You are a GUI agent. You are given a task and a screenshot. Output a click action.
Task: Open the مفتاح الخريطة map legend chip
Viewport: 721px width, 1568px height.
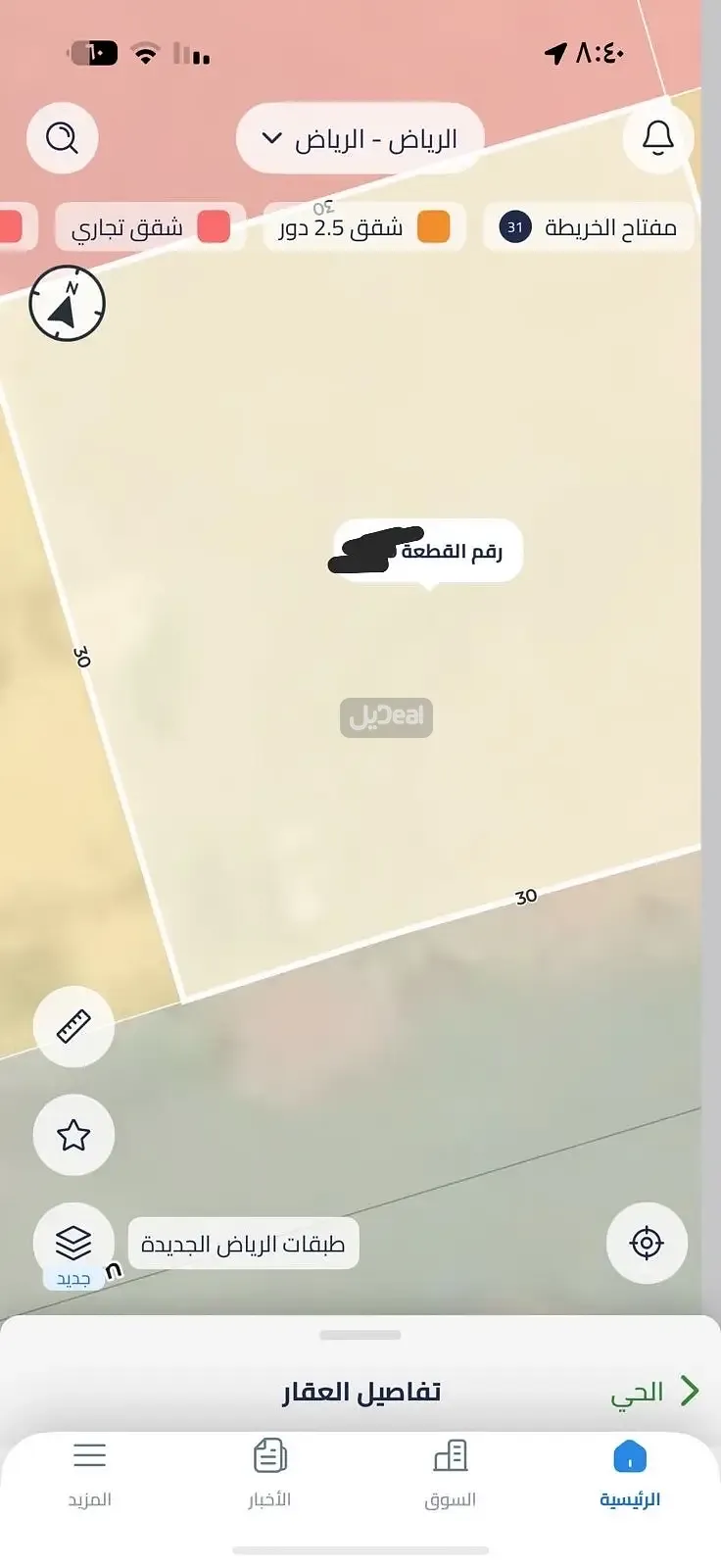(x=589, y=228)
